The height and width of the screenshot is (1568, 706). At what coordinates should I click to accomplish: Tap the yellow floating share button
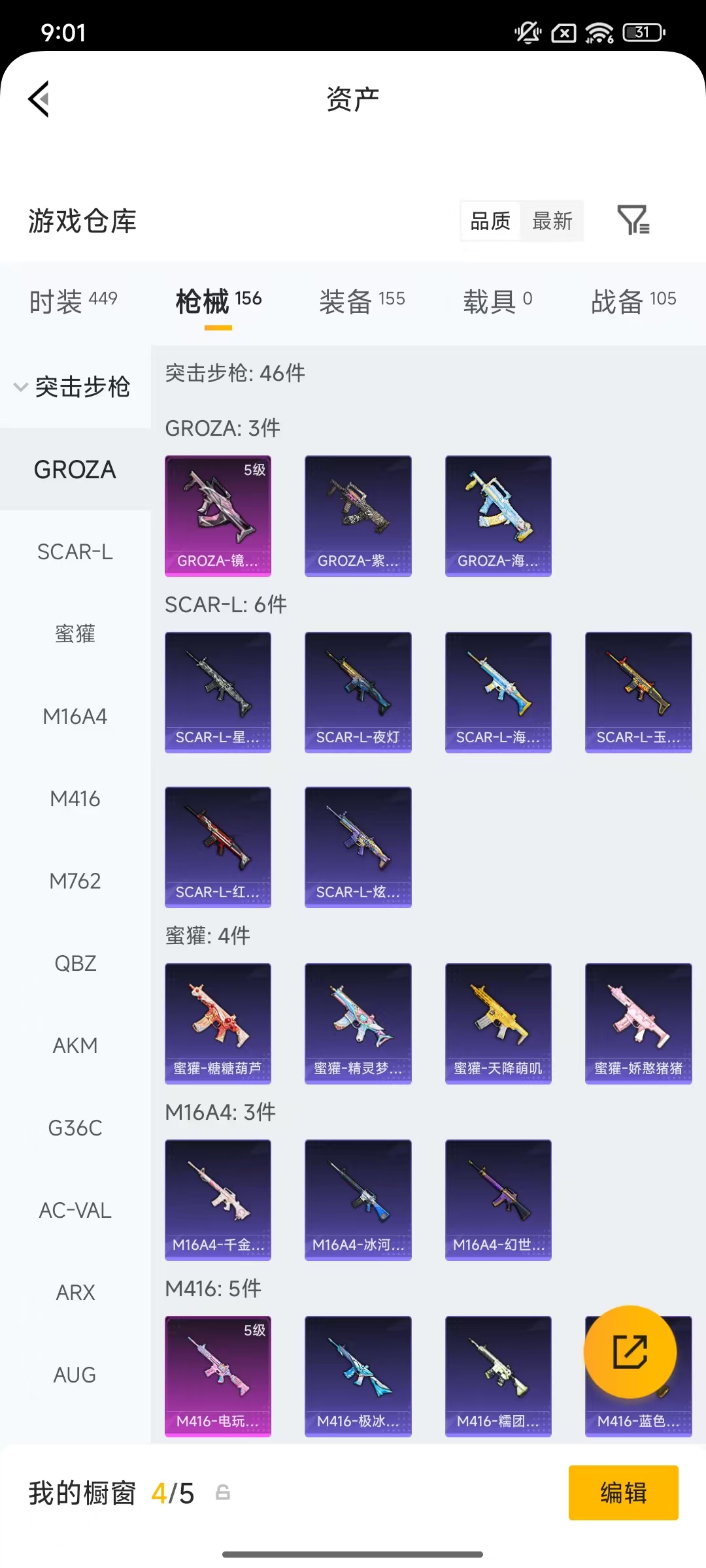(x=630, y=1352)
